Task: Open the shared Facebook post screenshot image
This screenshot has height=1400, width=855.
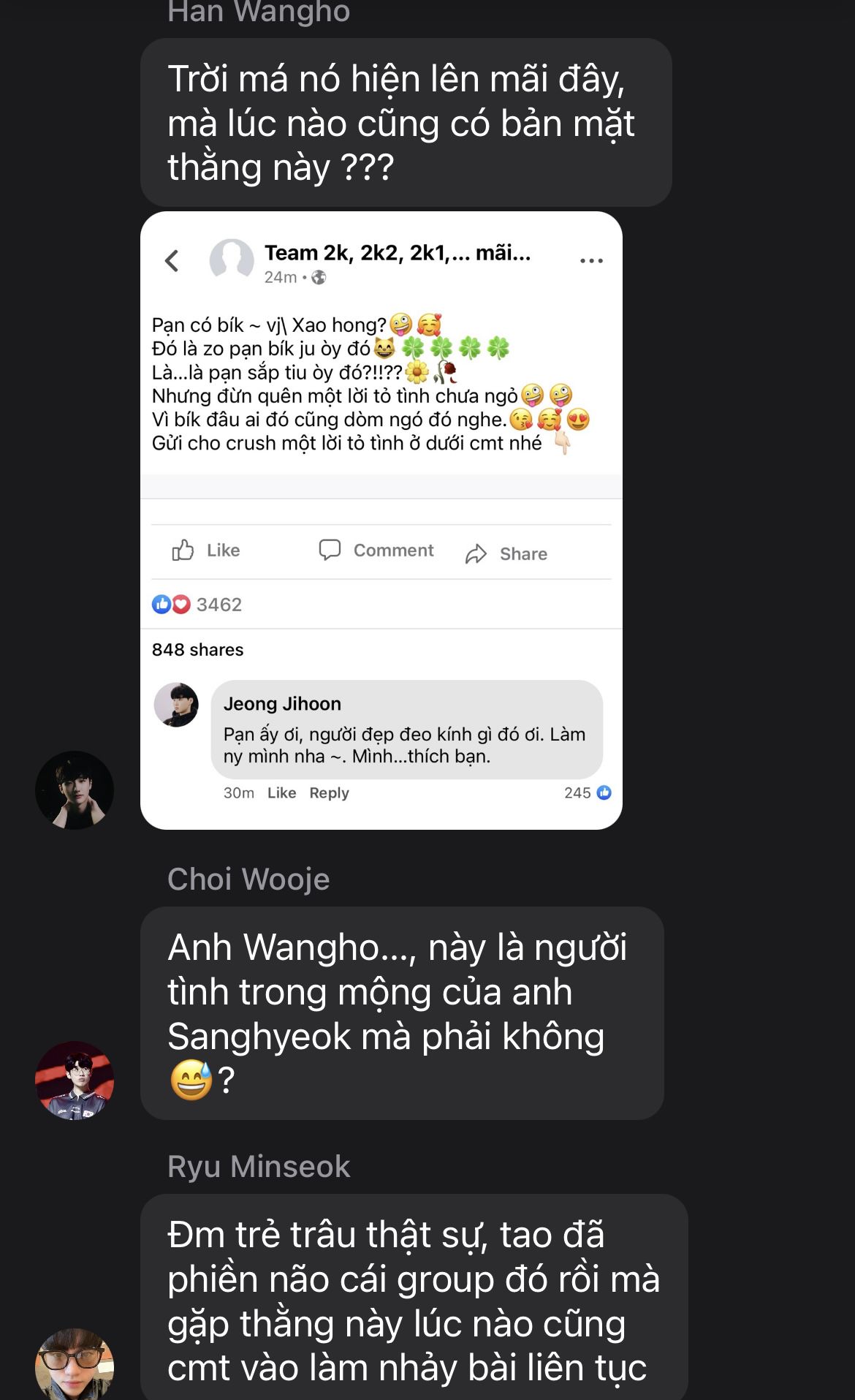Action: pos(381,520)
